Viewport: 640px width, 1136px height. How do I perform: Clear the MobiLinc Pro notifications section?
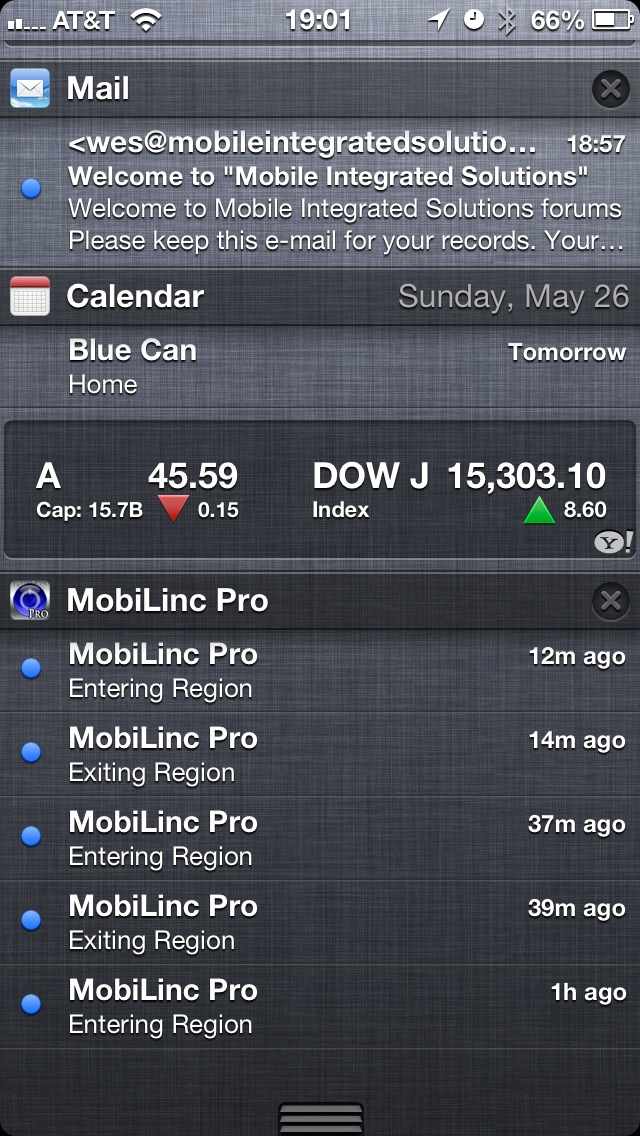610,601
